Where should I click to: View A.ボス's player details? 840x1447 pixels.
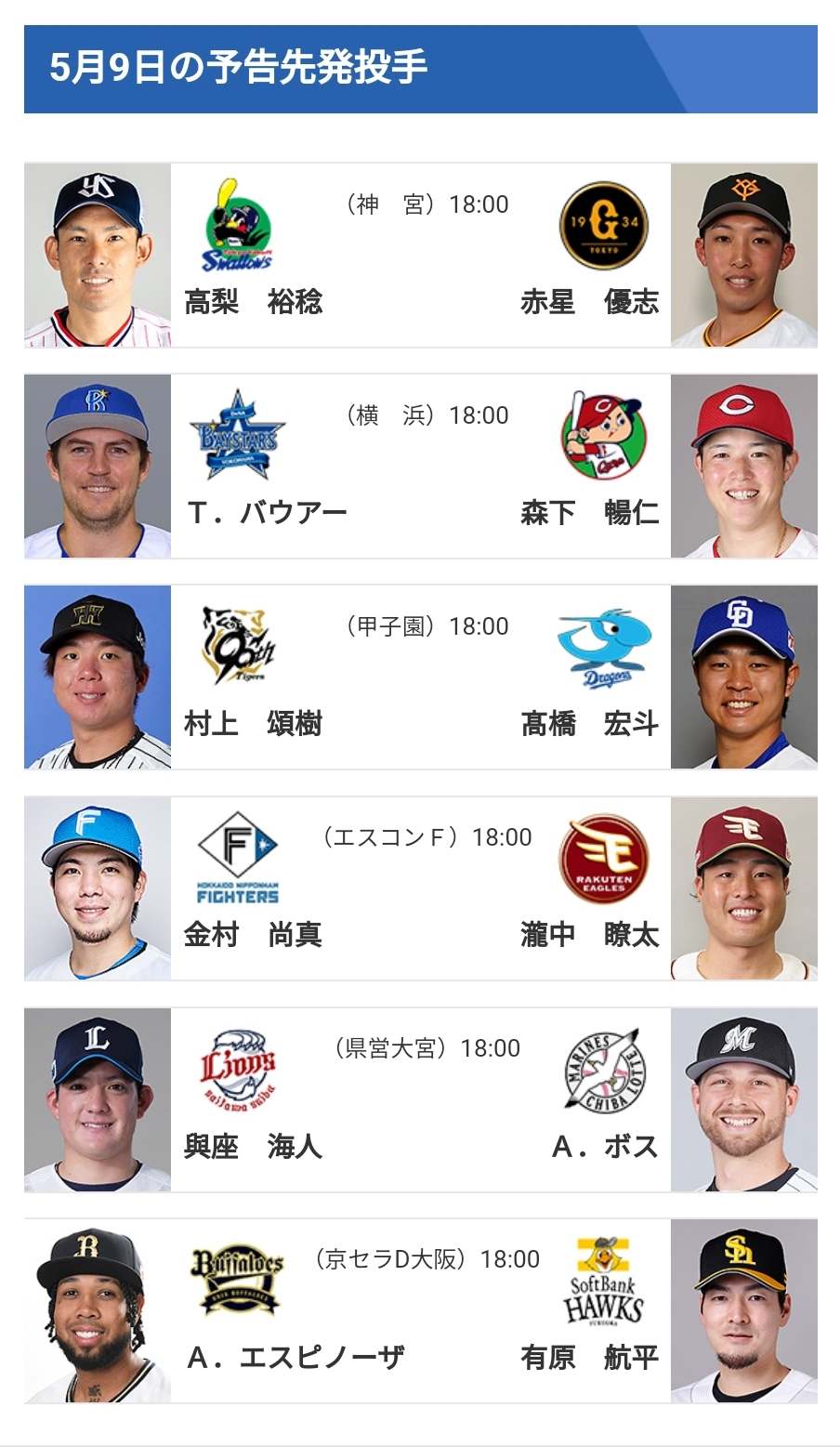click(605, 1147)
